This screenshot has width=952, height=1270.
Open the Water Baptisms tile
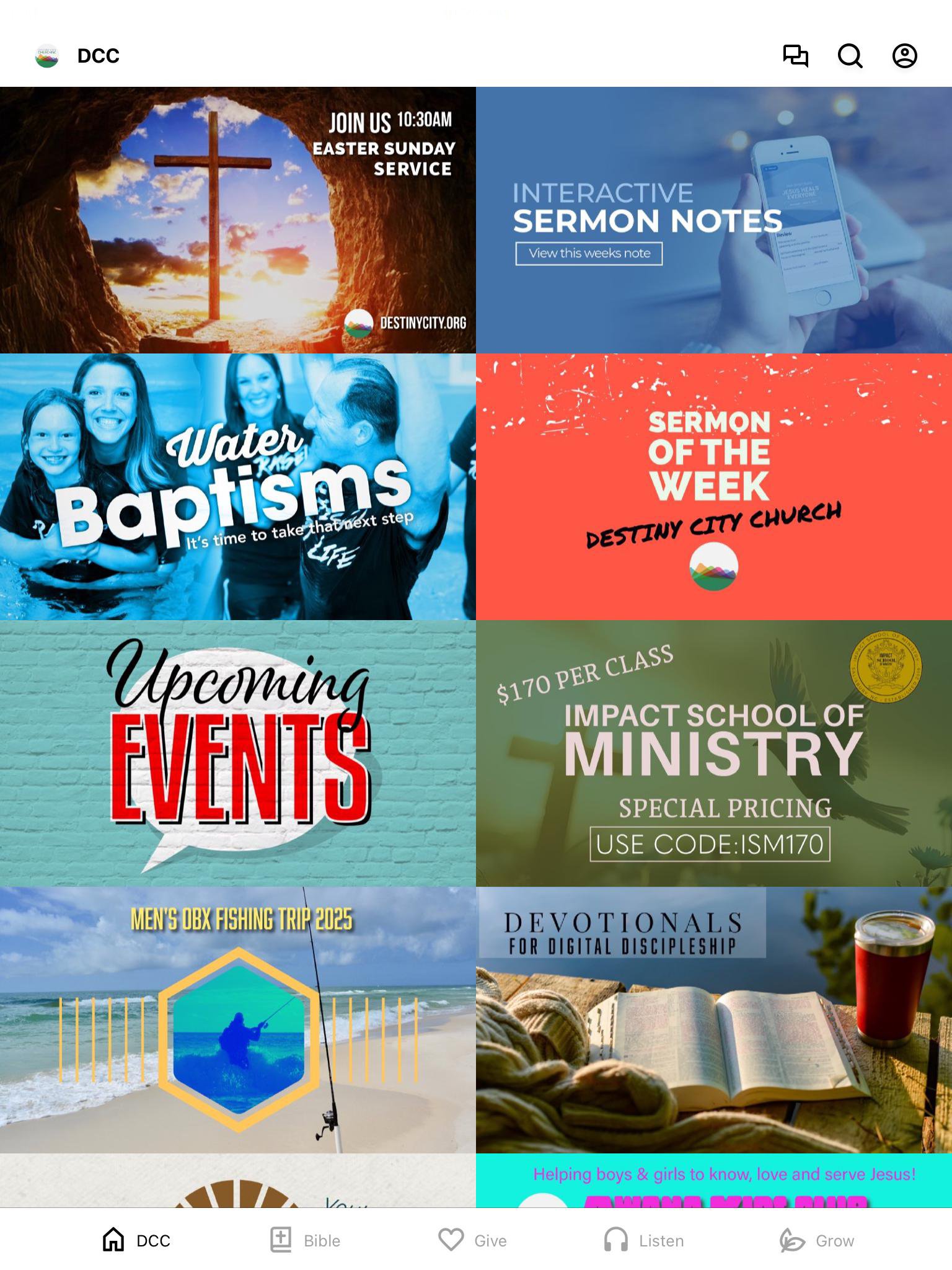(x=238, y=487)
